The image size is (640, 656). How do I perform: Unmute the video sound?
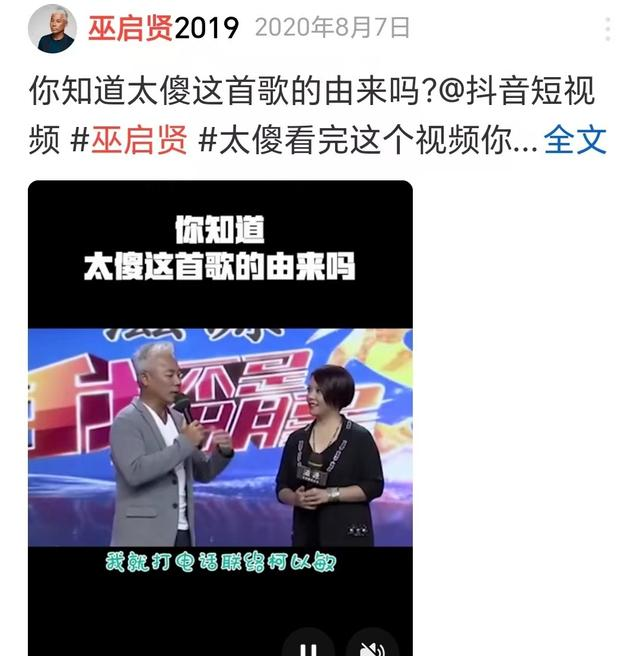[x=372, y=644]
